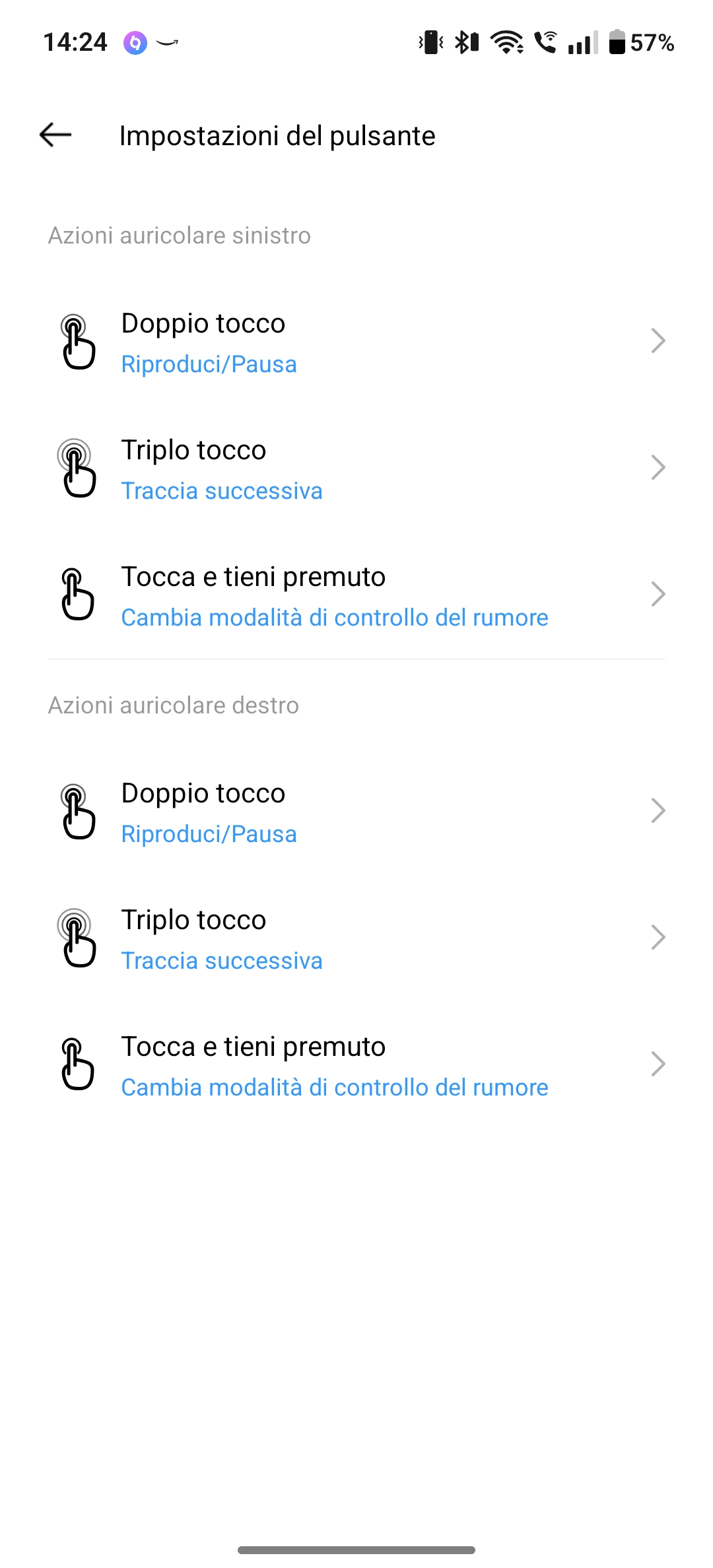The image size is (713, 1568).
Task: Open Triplo tocco for the right earbud
Action: pyautogui.click(x=356, y=939)
